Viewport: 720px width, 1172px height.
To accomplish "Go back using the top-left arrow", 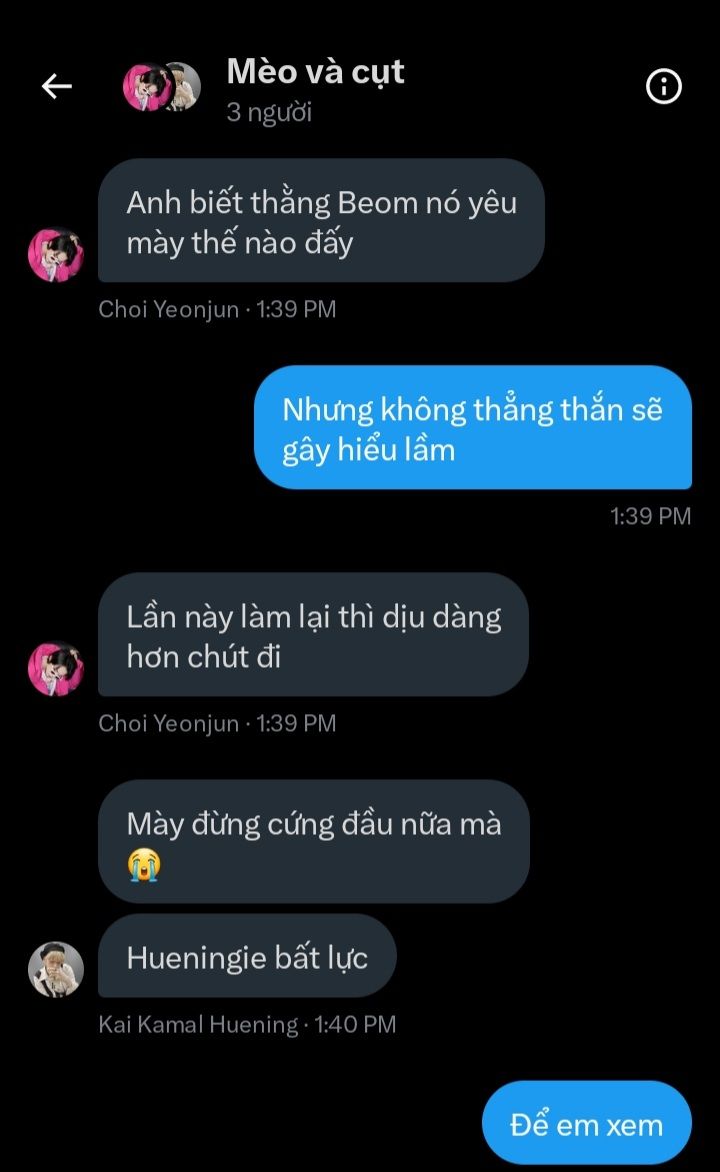I will pos(57,87).
